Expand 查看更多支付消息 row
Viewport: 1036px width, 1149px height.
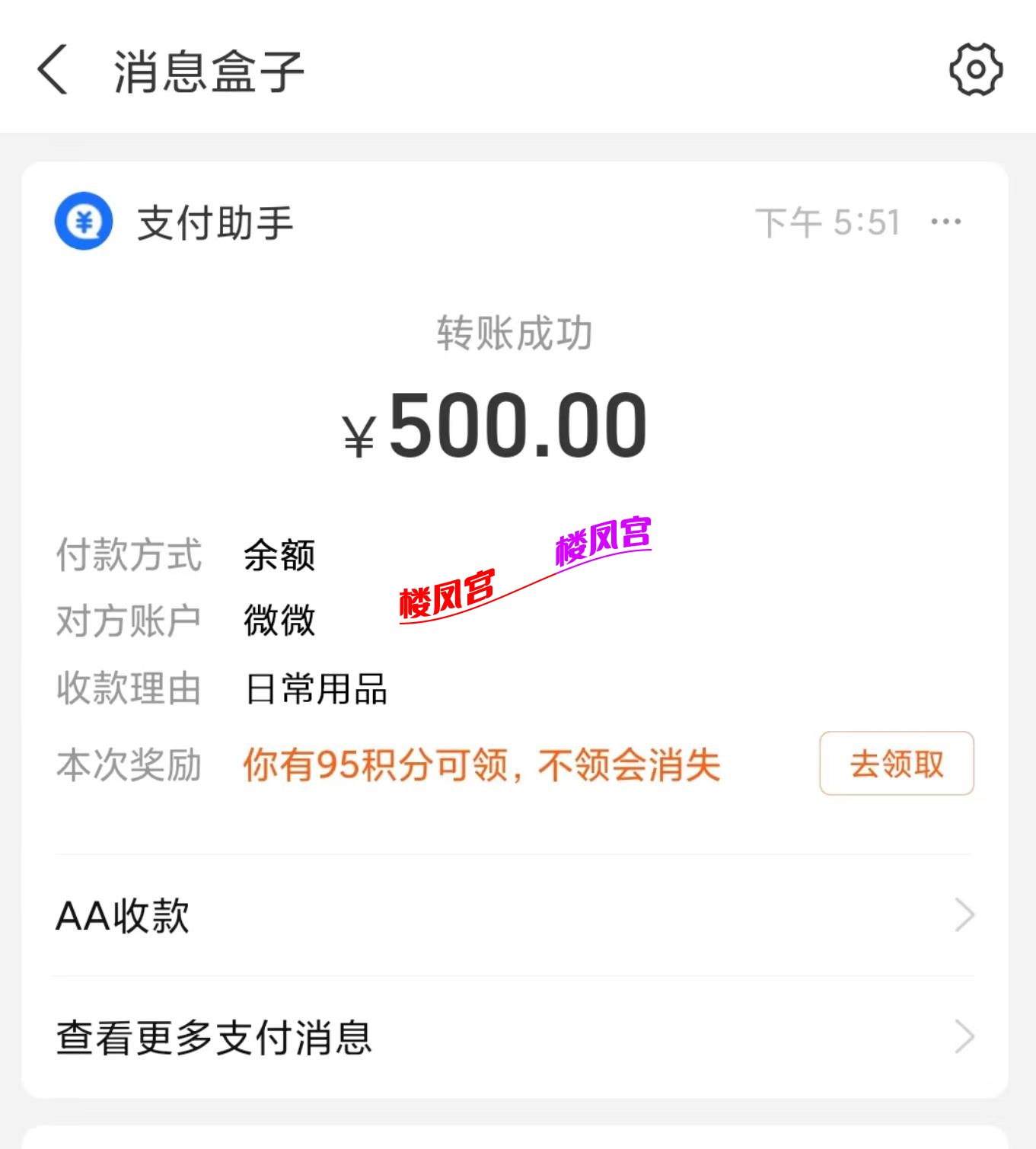pyautogui.click(x=212, y=1036)
